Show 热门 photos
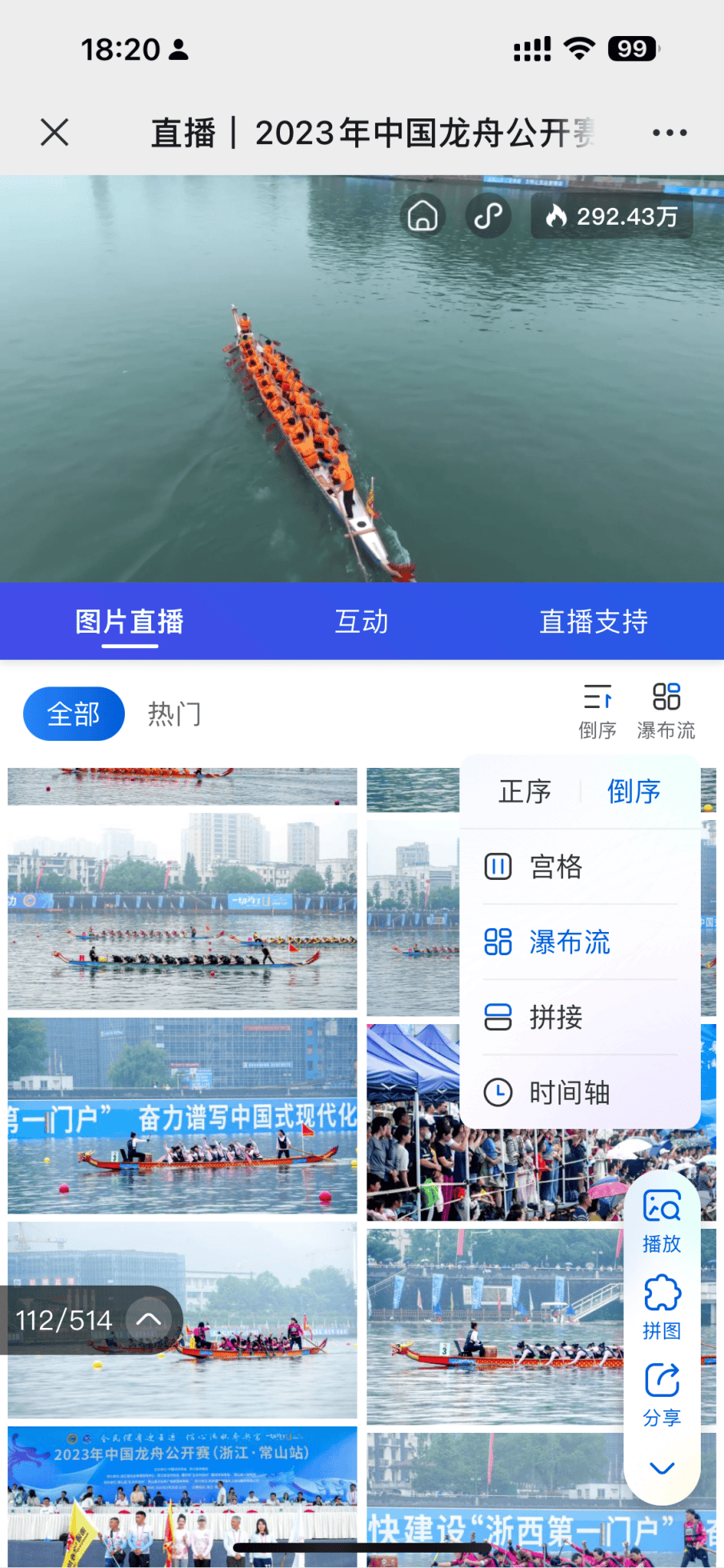The image size is (724, 1568). click(174, 714)
